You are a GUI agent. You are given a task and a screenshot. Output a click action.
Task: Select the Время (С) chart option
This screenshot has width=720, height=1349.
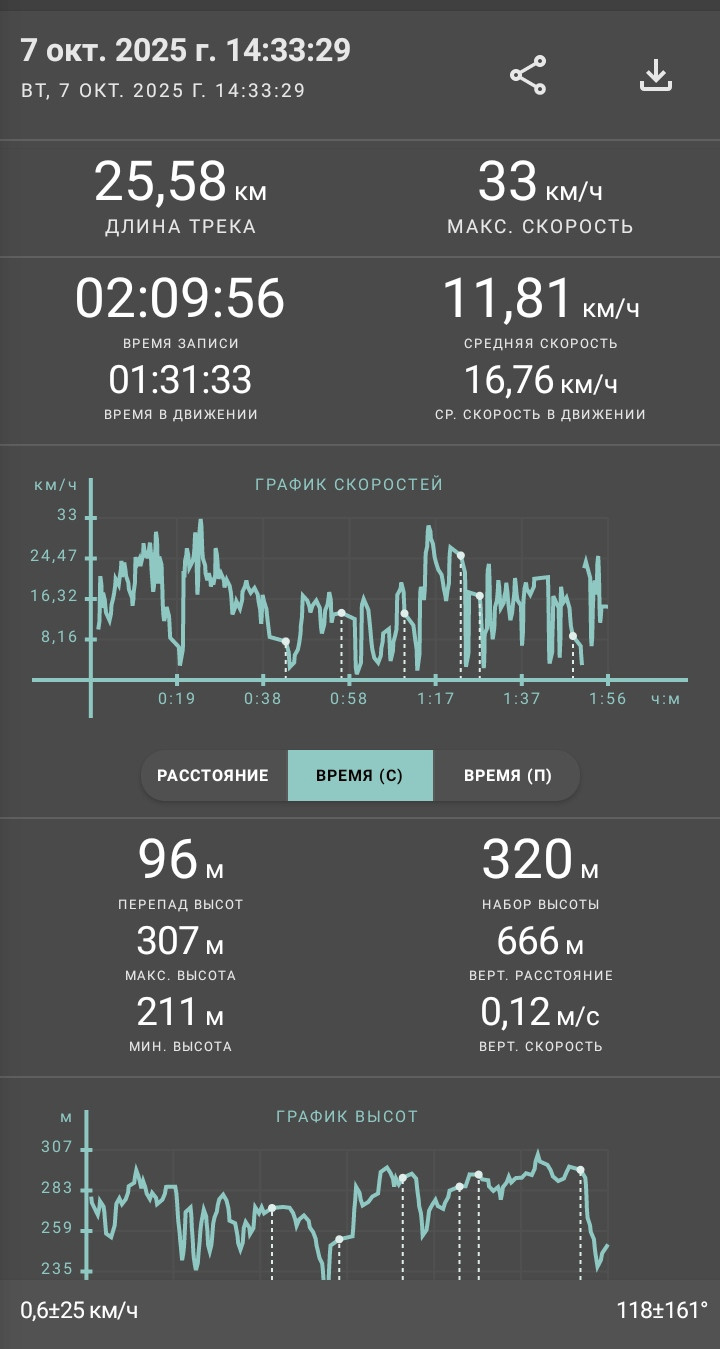tap(360, 775)
